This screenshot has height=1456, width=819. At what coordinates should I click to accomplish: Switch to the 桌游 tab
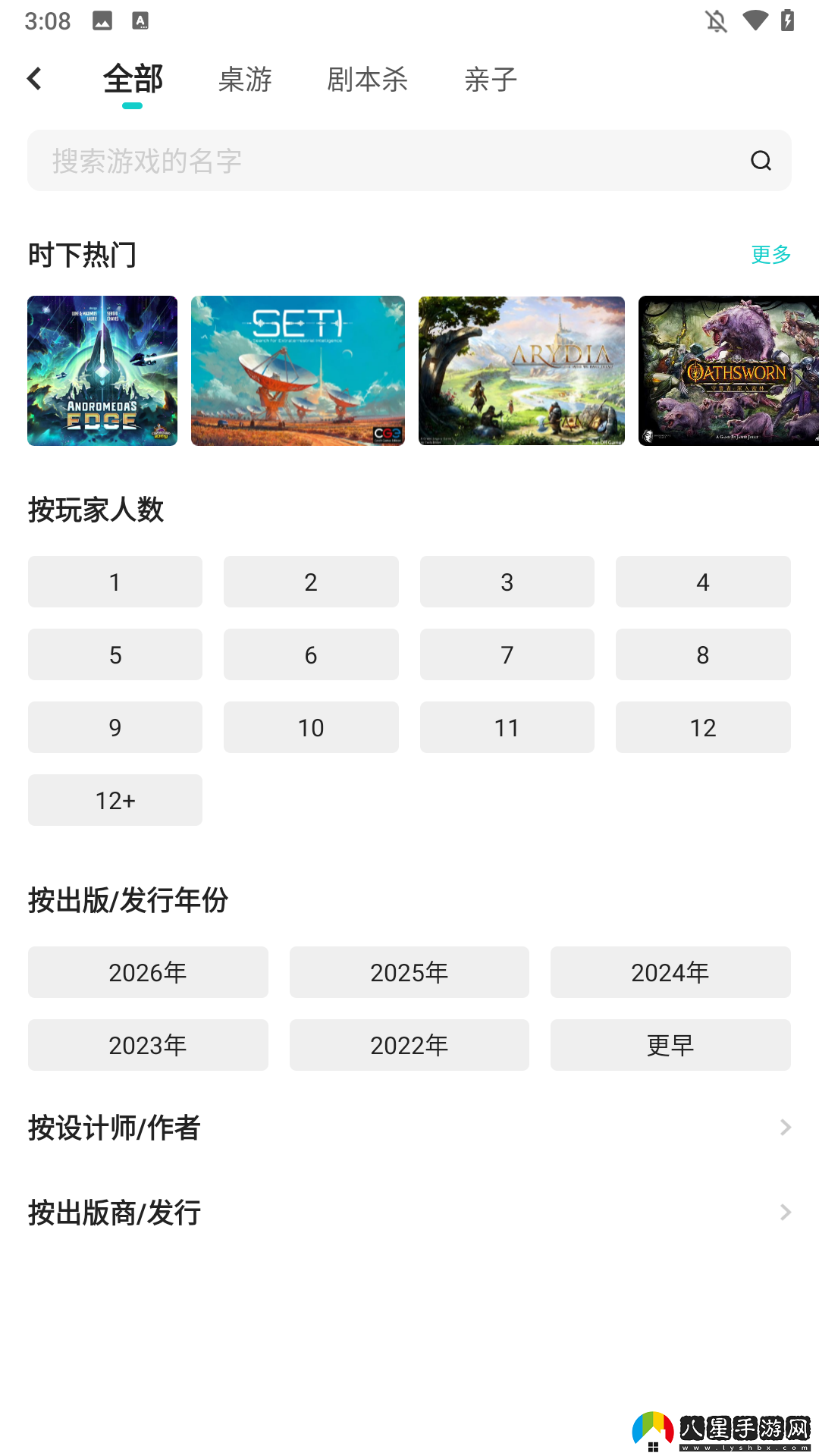(x=245, y=80)
